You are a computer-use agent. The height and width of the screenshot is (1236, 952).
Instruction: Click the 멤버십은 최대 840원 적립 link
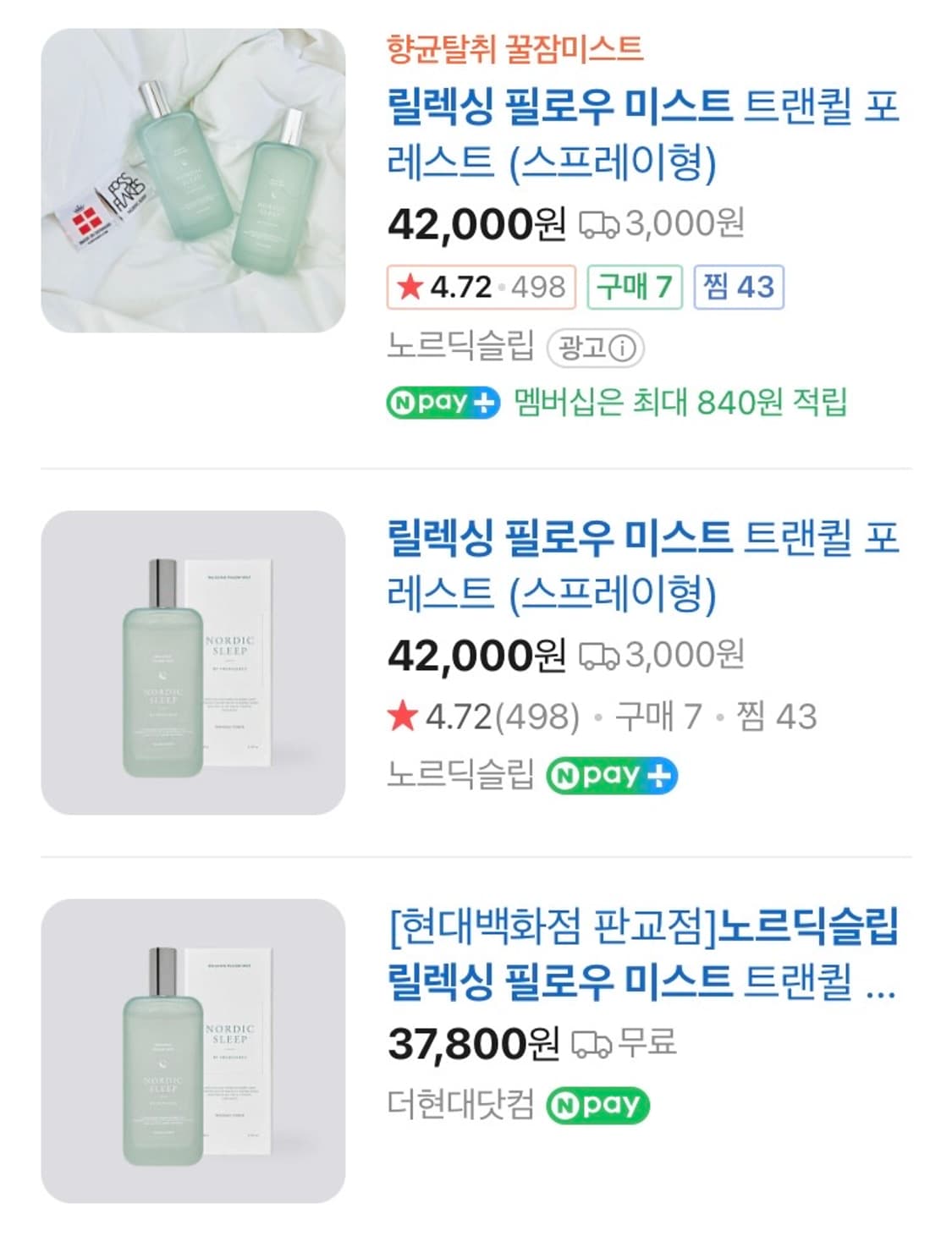click(x=680, y=404)
